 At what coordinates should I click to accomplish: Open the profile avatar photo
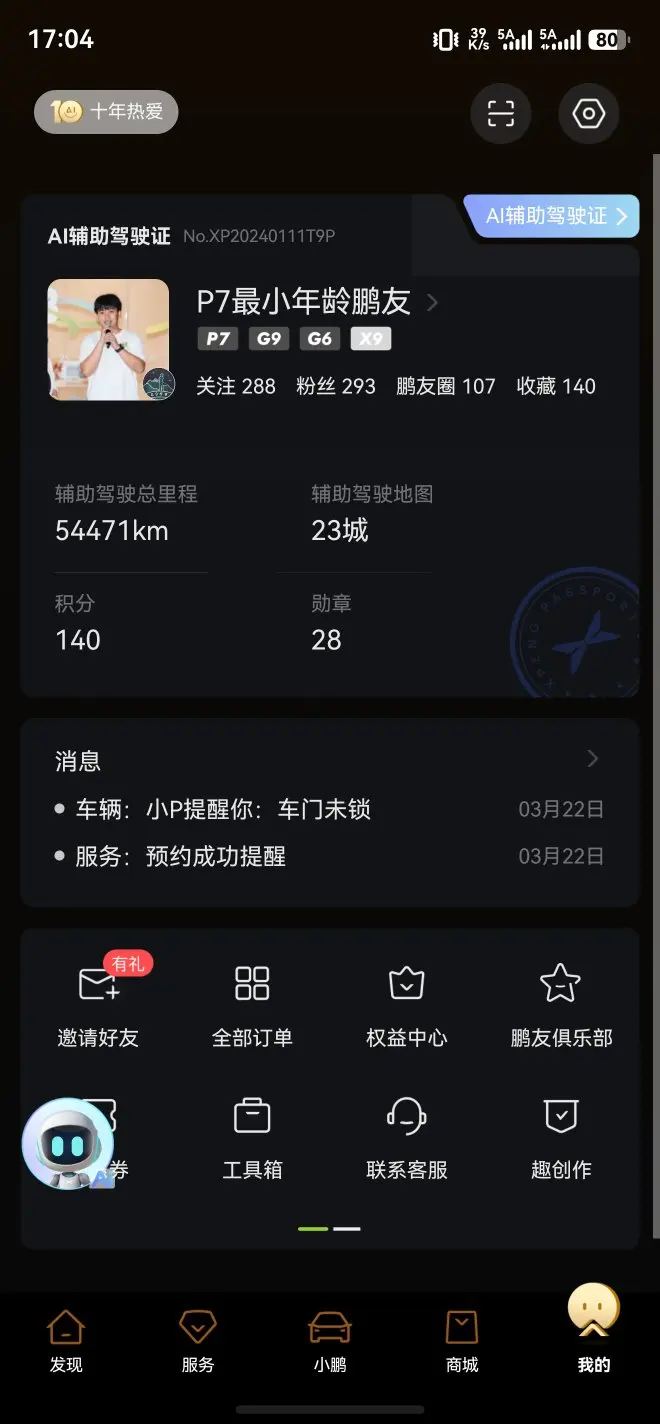point(109,340)
